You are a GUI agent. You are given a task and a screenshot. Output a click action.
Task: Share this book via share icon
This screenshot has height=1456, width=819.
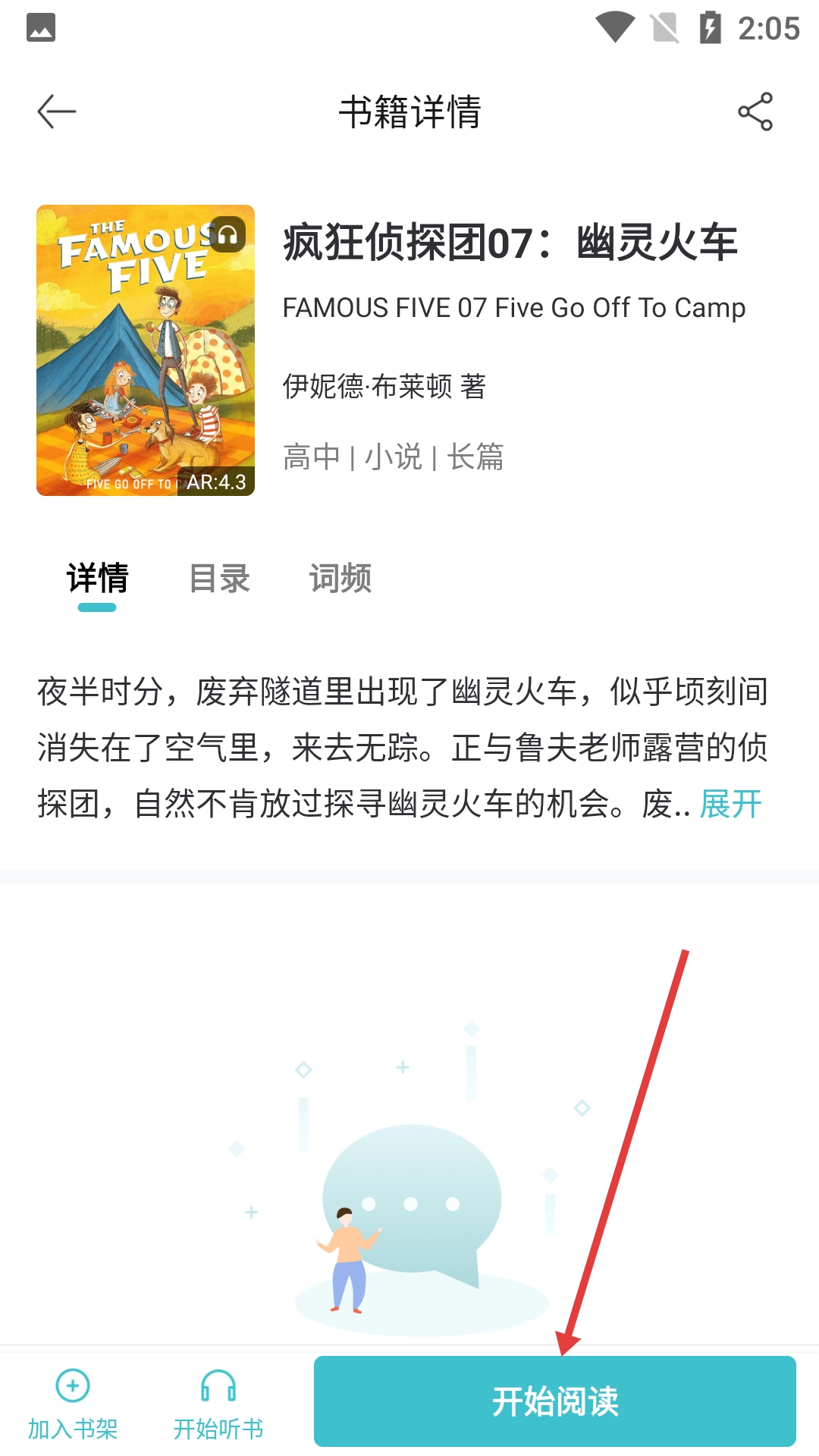(x=755, y=111)
